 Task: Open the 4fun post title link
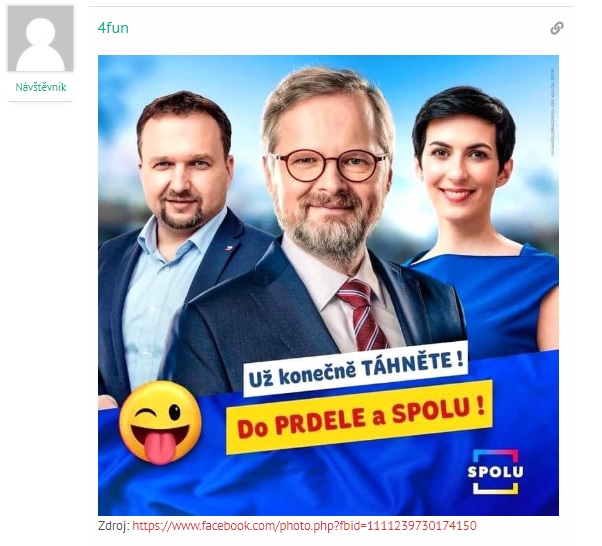click(113, 28)
